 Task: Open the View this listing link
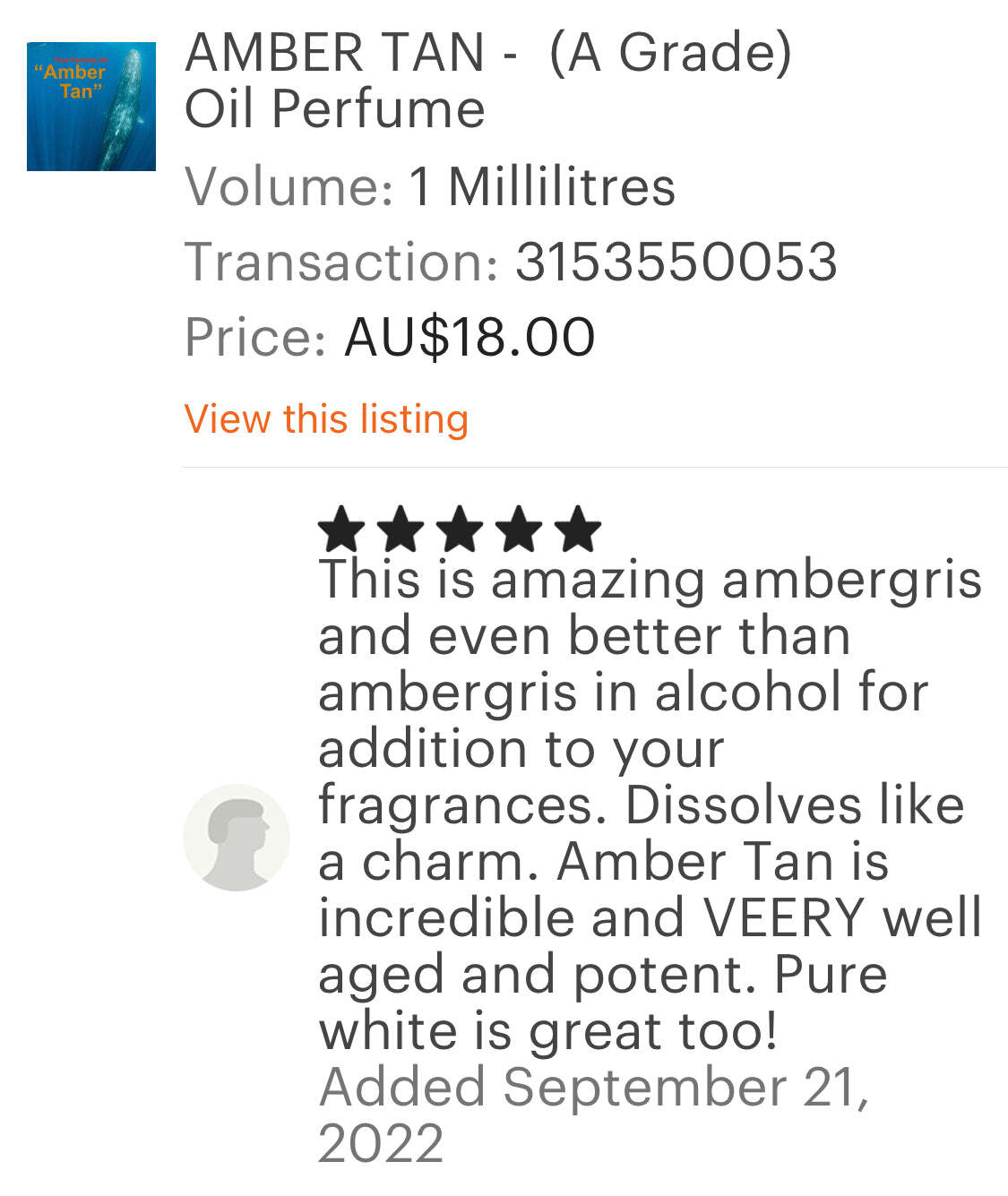pyautogui.click(x=326, y=418)
